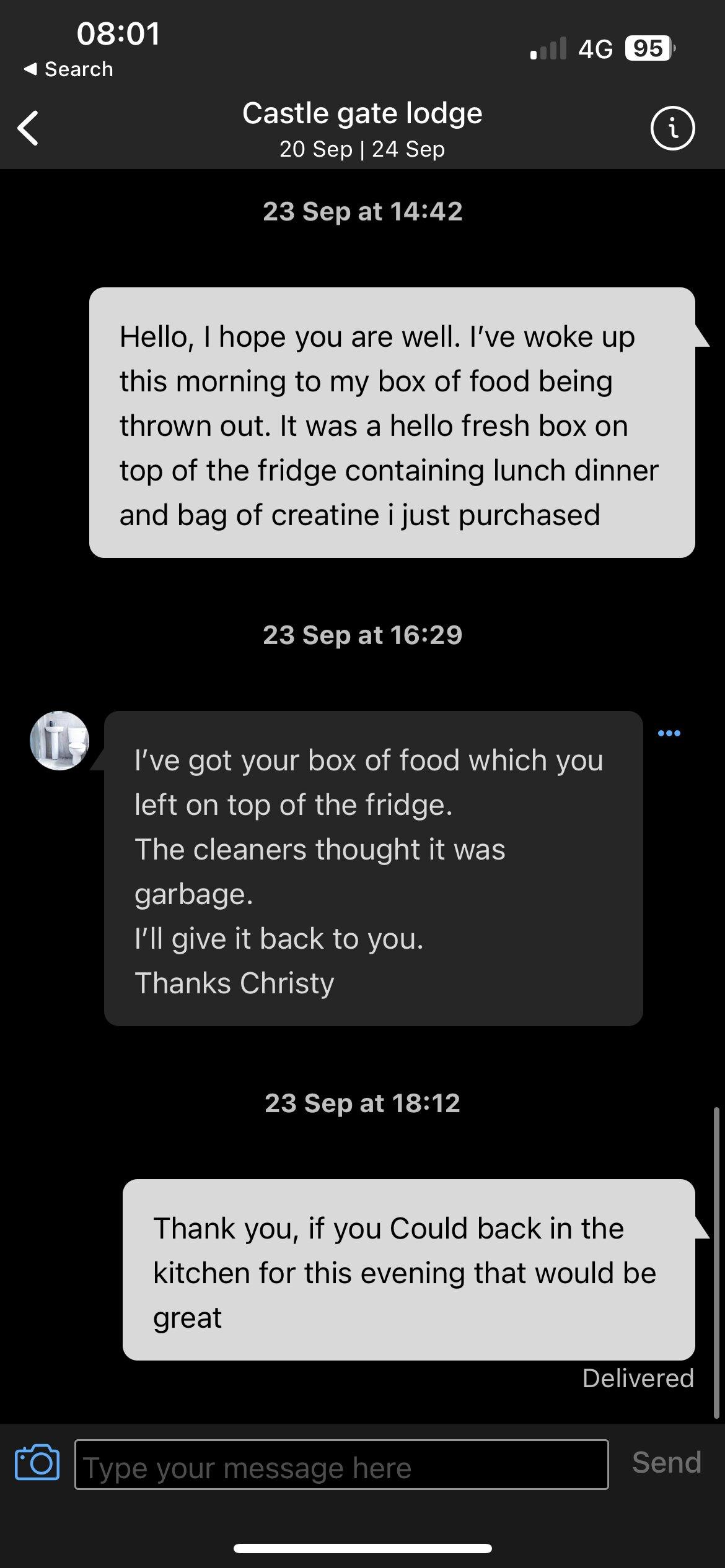
Task: Open options for Christy's message
Action: point(669,733)
